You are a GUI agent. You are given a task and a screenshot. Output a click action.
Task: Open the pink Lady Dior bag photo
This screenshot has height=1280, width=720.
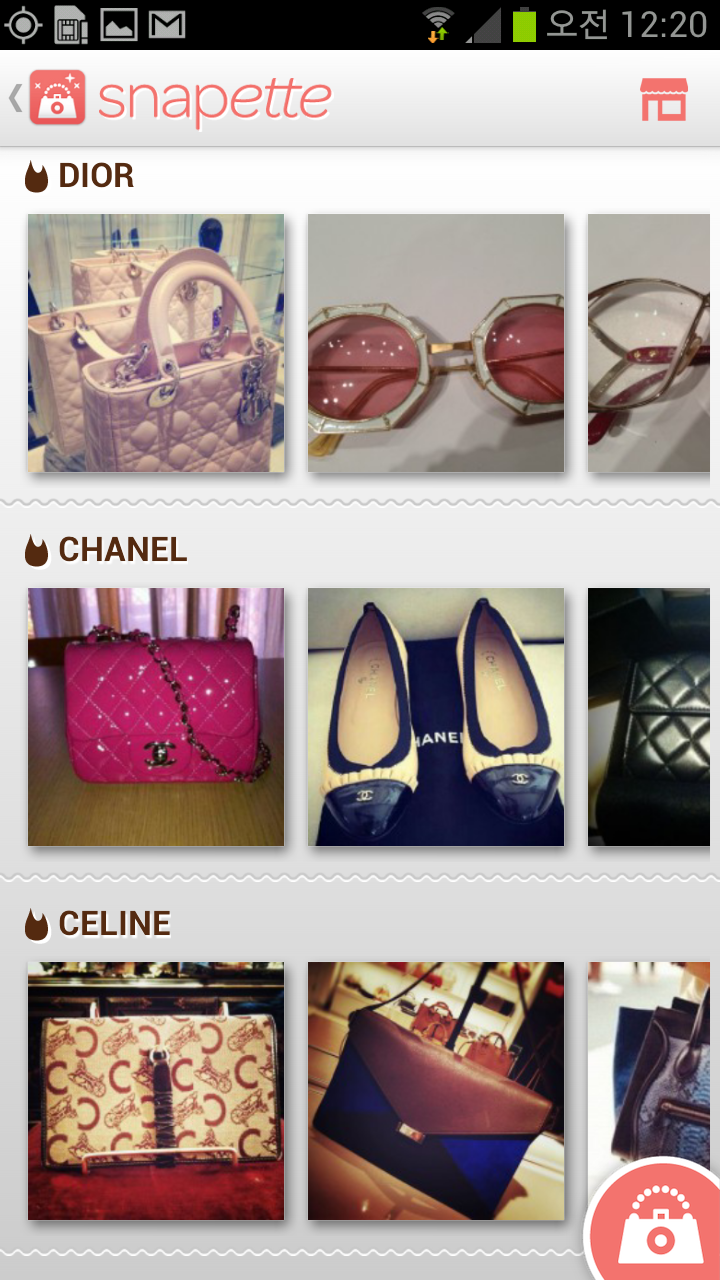click(x=156, y=343)
